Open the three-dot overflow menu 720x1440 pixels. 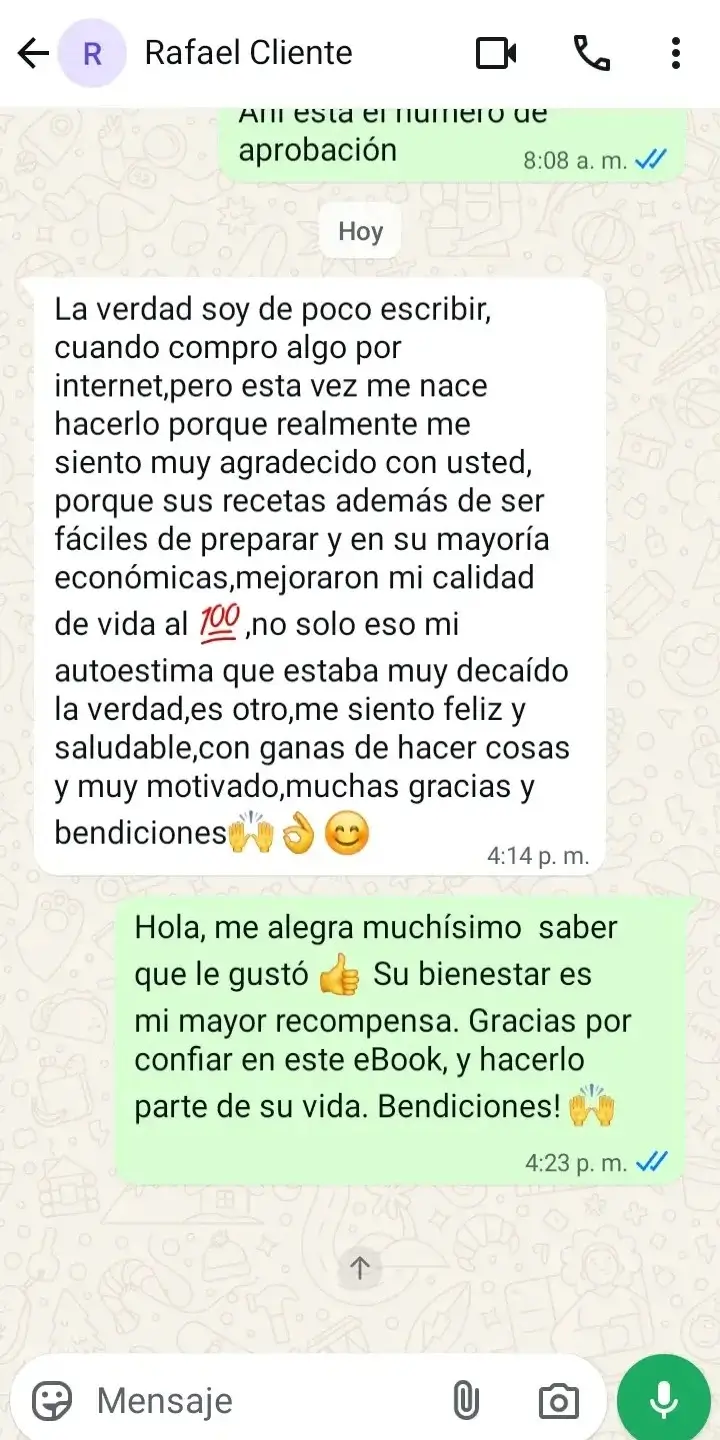click(x=676, y=53)
